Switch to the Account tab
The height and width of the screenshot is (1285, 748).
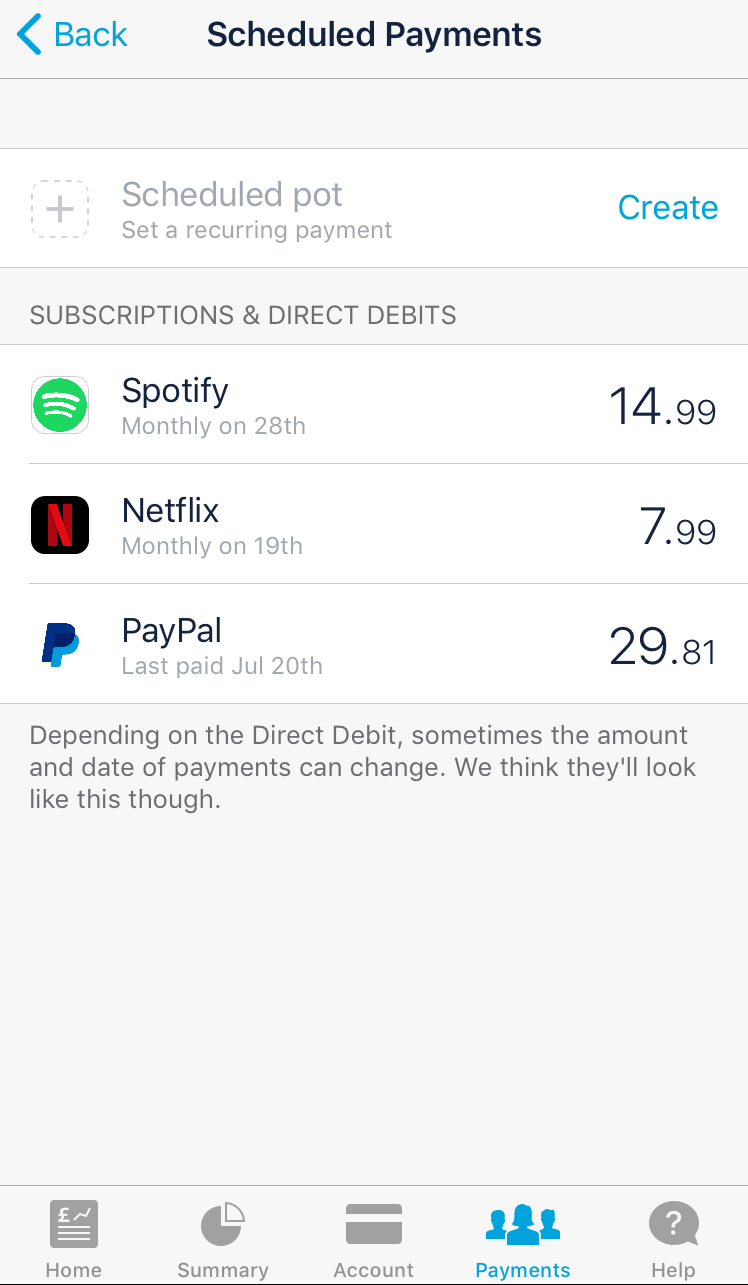[373, 1238]
